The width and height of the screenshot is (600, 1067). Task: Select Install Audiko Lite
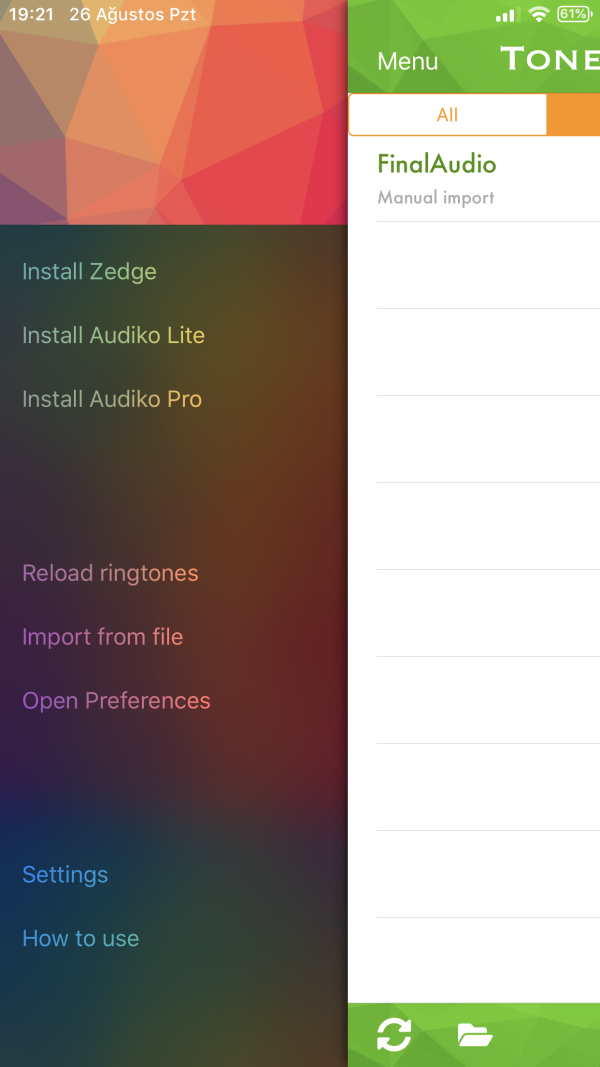click(x=113, y=336)
